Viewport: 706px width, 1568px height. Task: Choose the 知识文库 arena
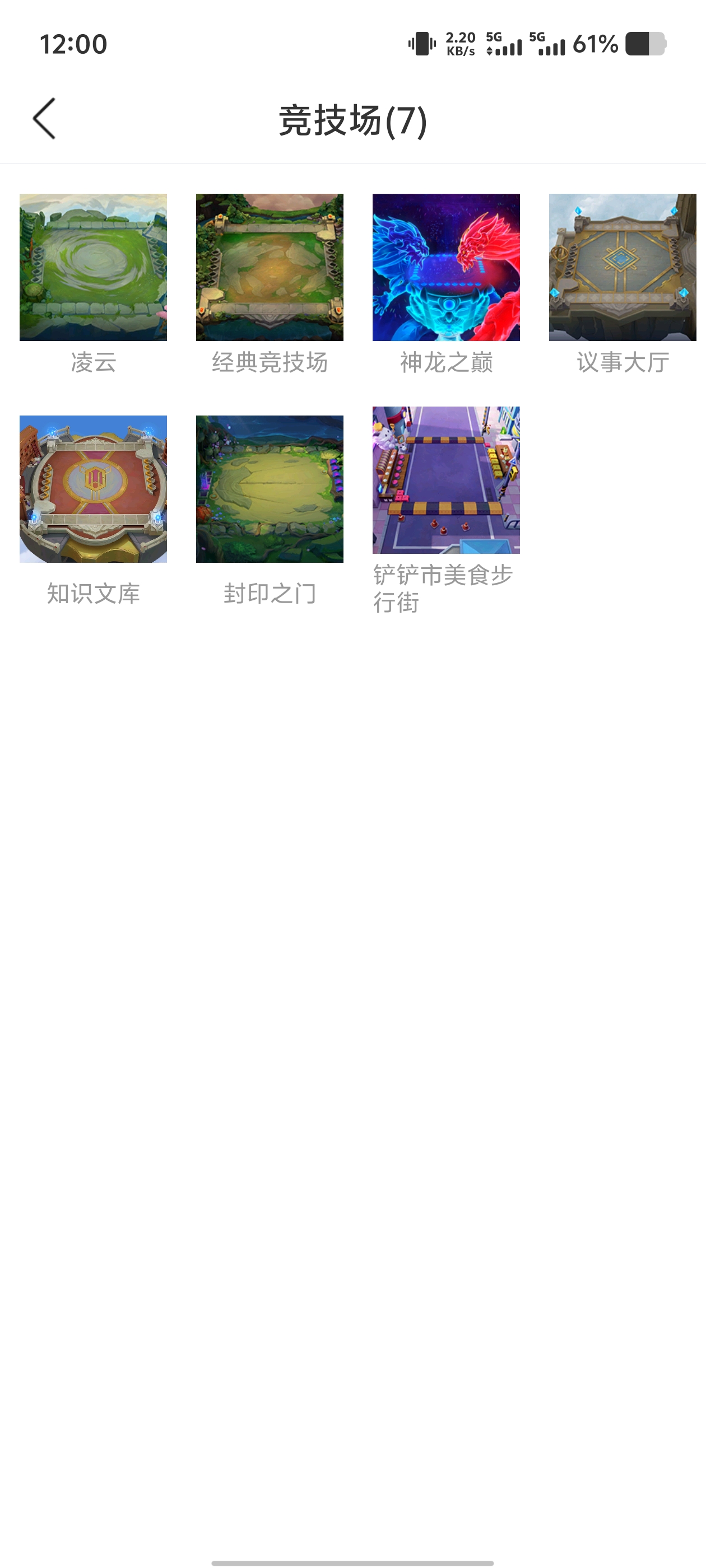click(x=93, y=489)
